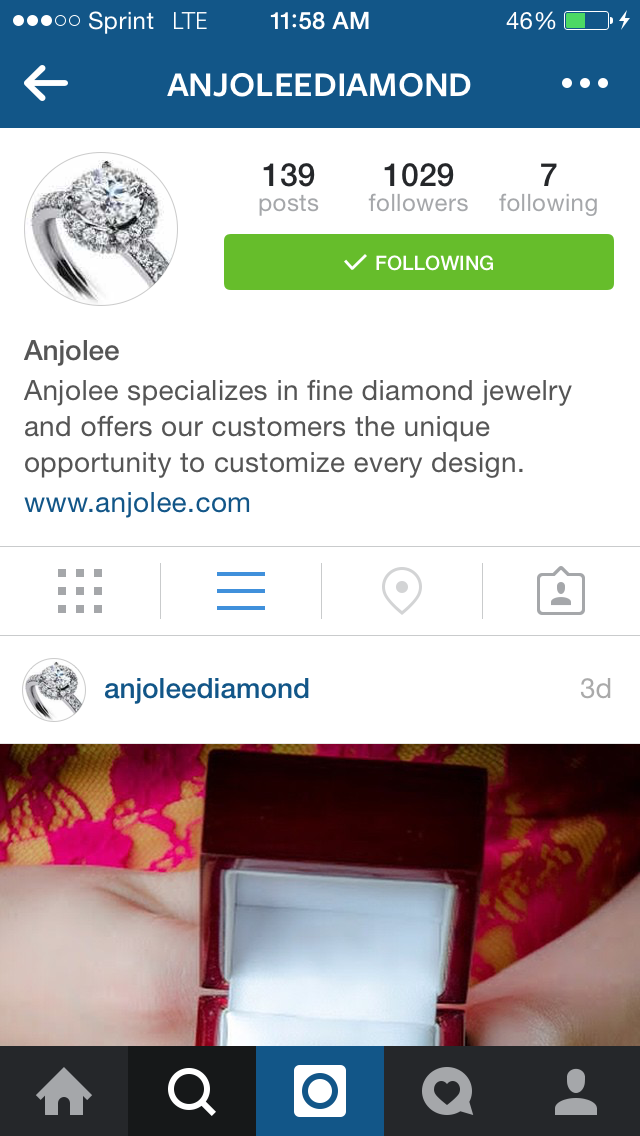Open the photo map location tab
Image resolution: width=640 pixels, height=1136 pixels.
coord(402,591)
